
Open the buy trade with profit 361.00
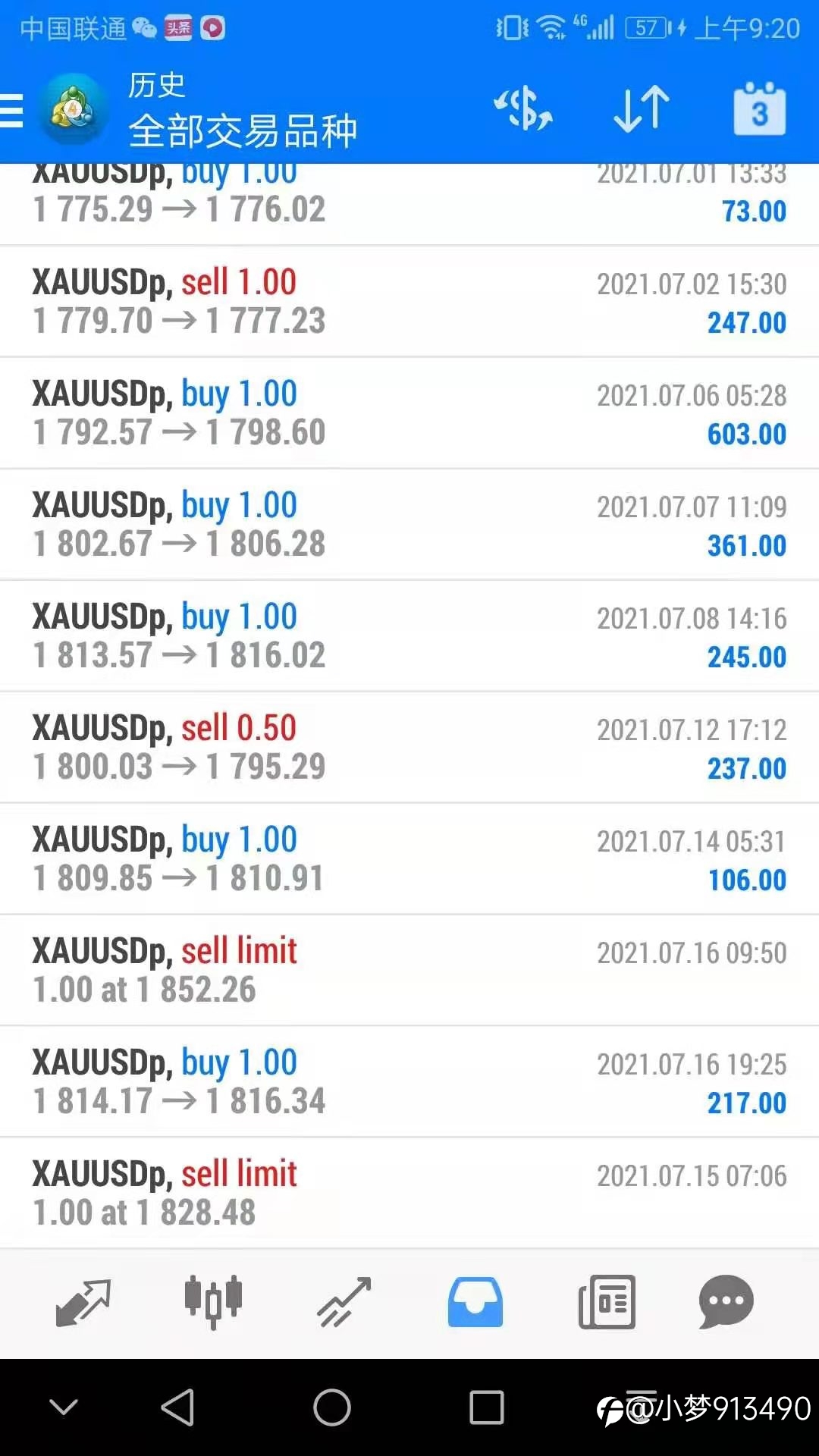pyautogui.click(x=409, y=525)
